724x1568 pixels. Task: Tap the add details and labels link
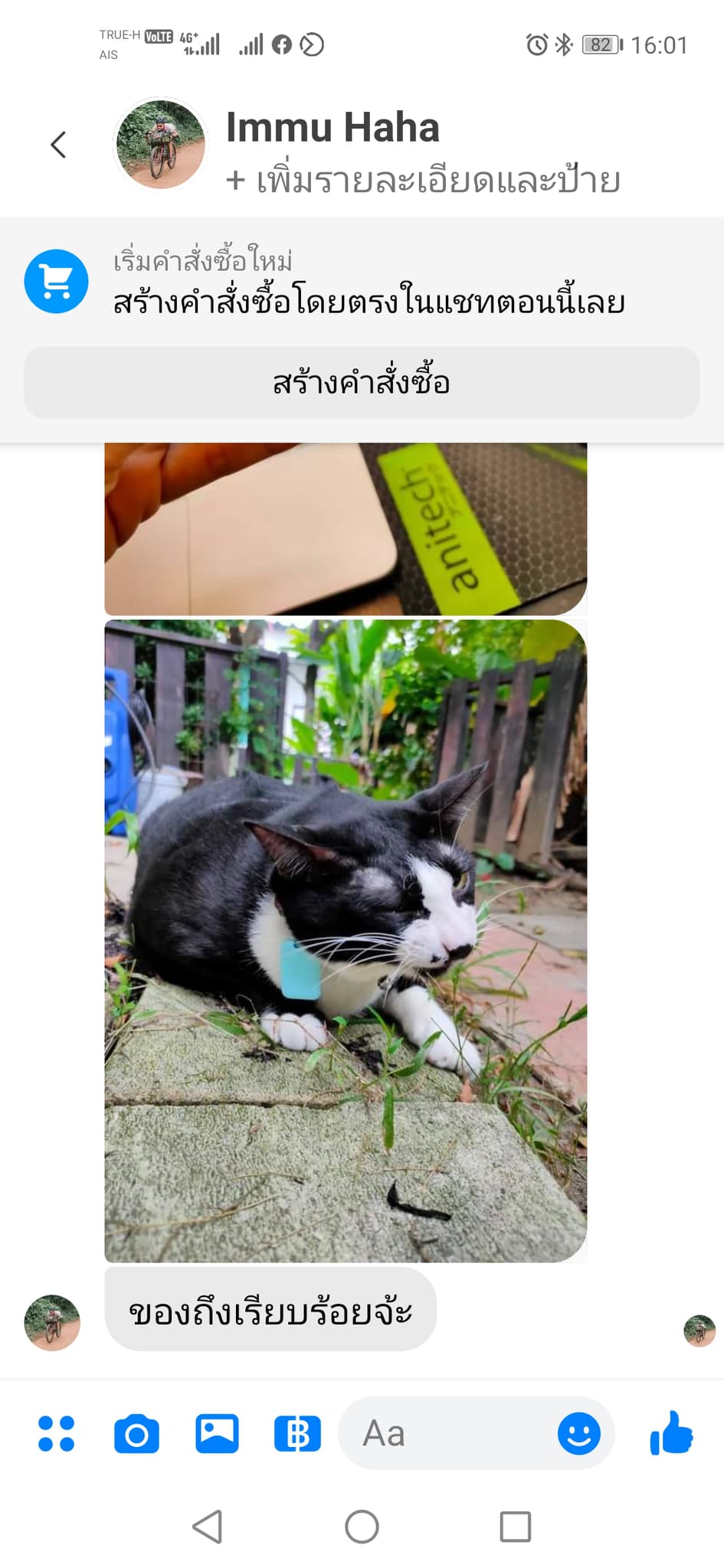[x=423, y=181]
